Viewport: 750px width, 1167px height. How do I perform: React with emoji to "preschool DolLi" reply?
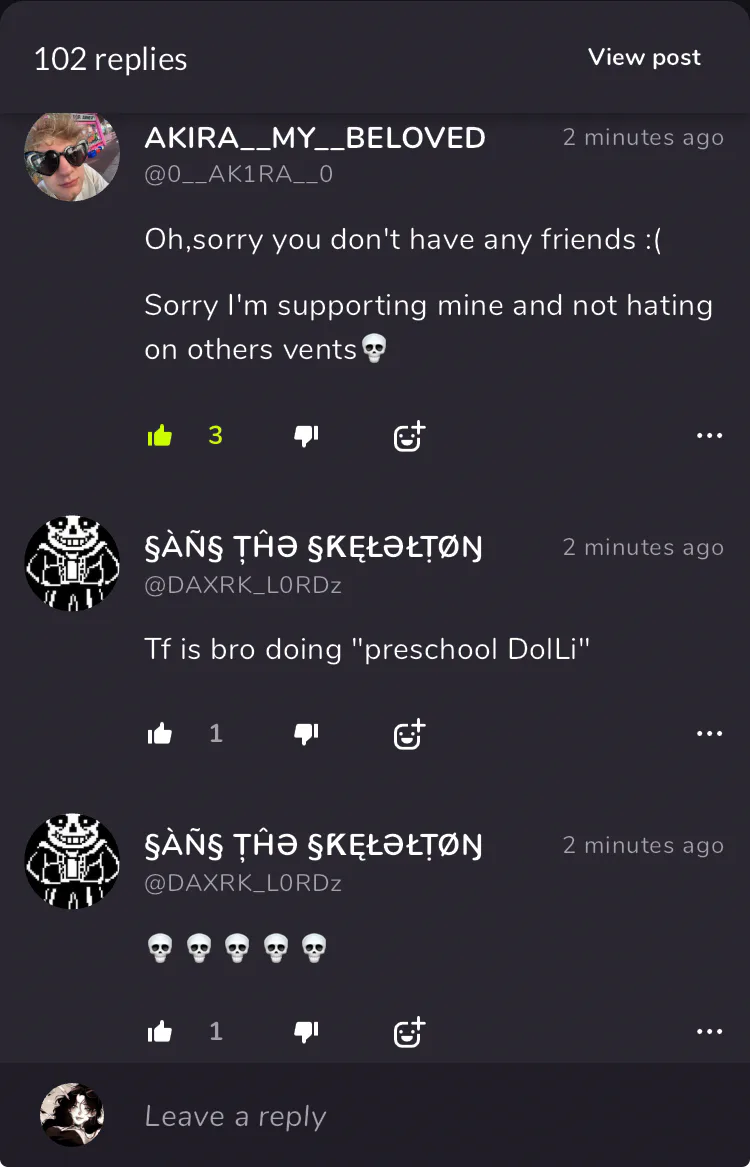coord(408,734)
